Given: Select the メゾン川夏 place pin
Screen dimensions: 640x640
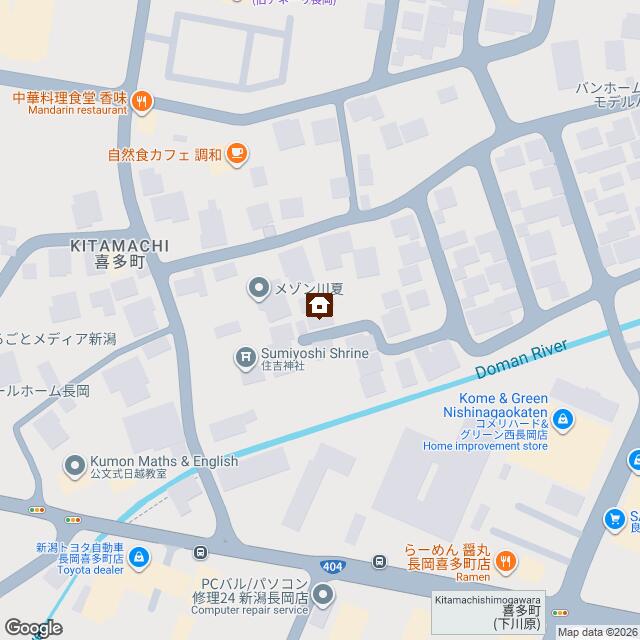Looking at the screenshot, I should pos(259,289).
